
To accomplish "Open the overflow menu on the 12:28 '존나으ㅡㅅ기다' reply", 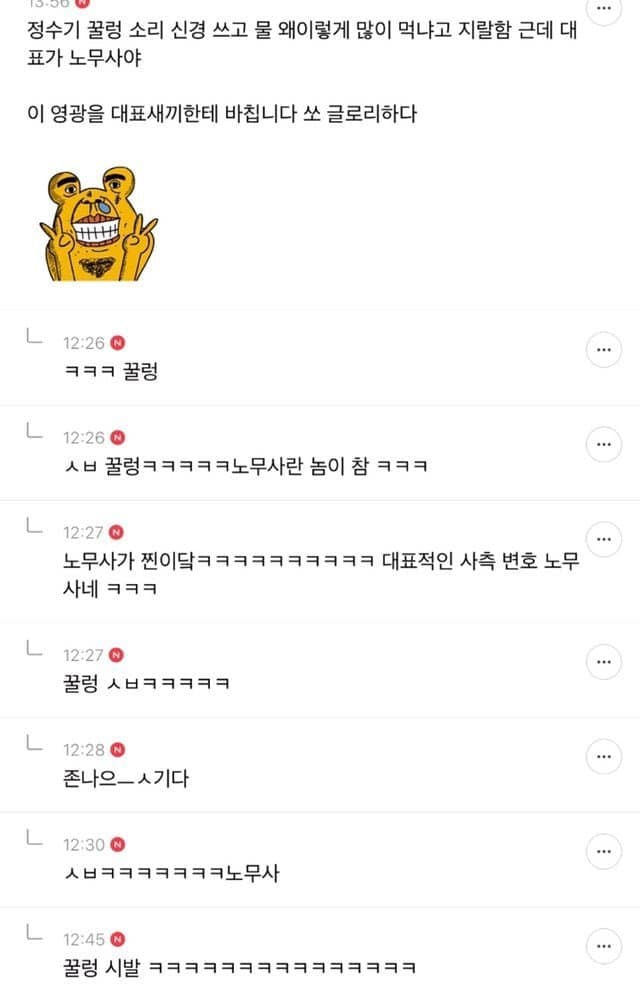I will pyautogui.click(x=603, y=757).
